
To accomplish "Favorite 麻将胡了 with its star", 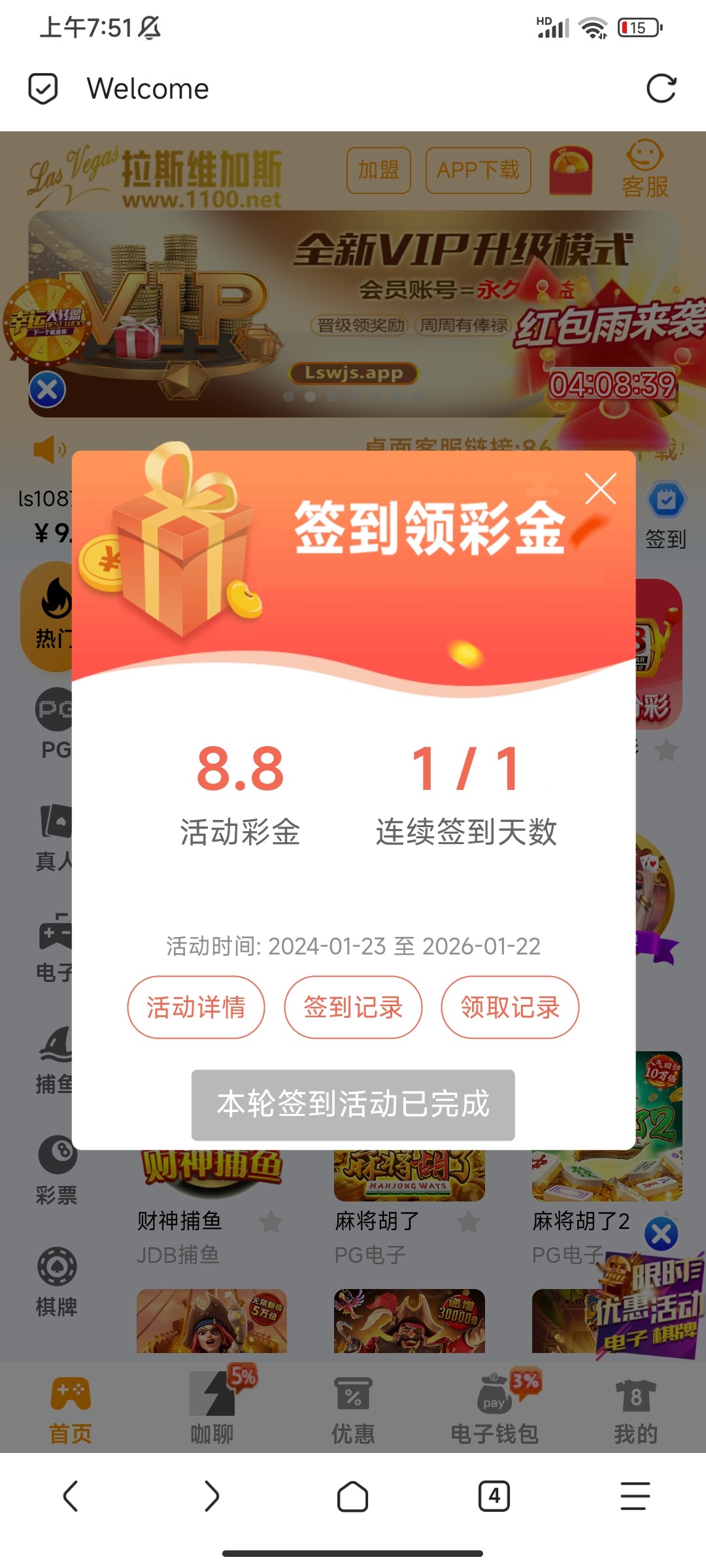I will tap(468, 1221).
